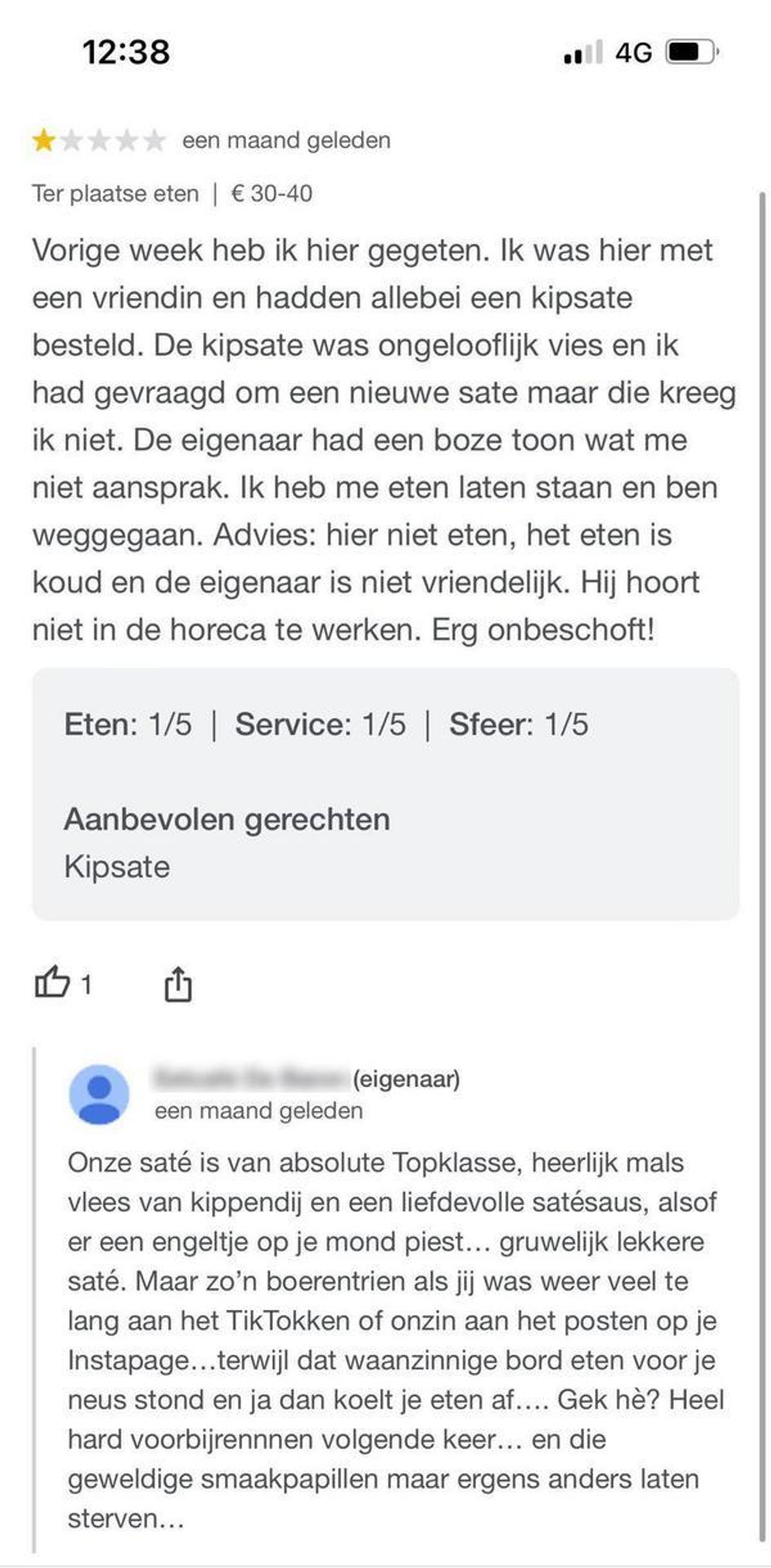Like the one-star review with thumbs up
Screen dimensions: 771x1568
[51, 983]
